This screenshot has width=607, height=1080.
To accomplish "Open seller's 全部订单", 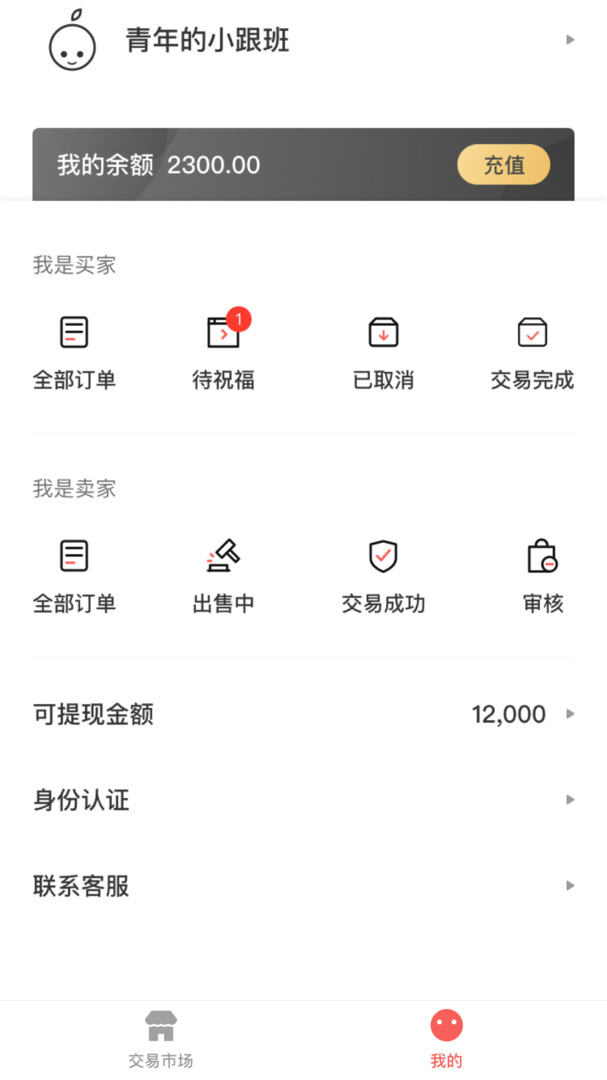I will click(x=74, y=576).
